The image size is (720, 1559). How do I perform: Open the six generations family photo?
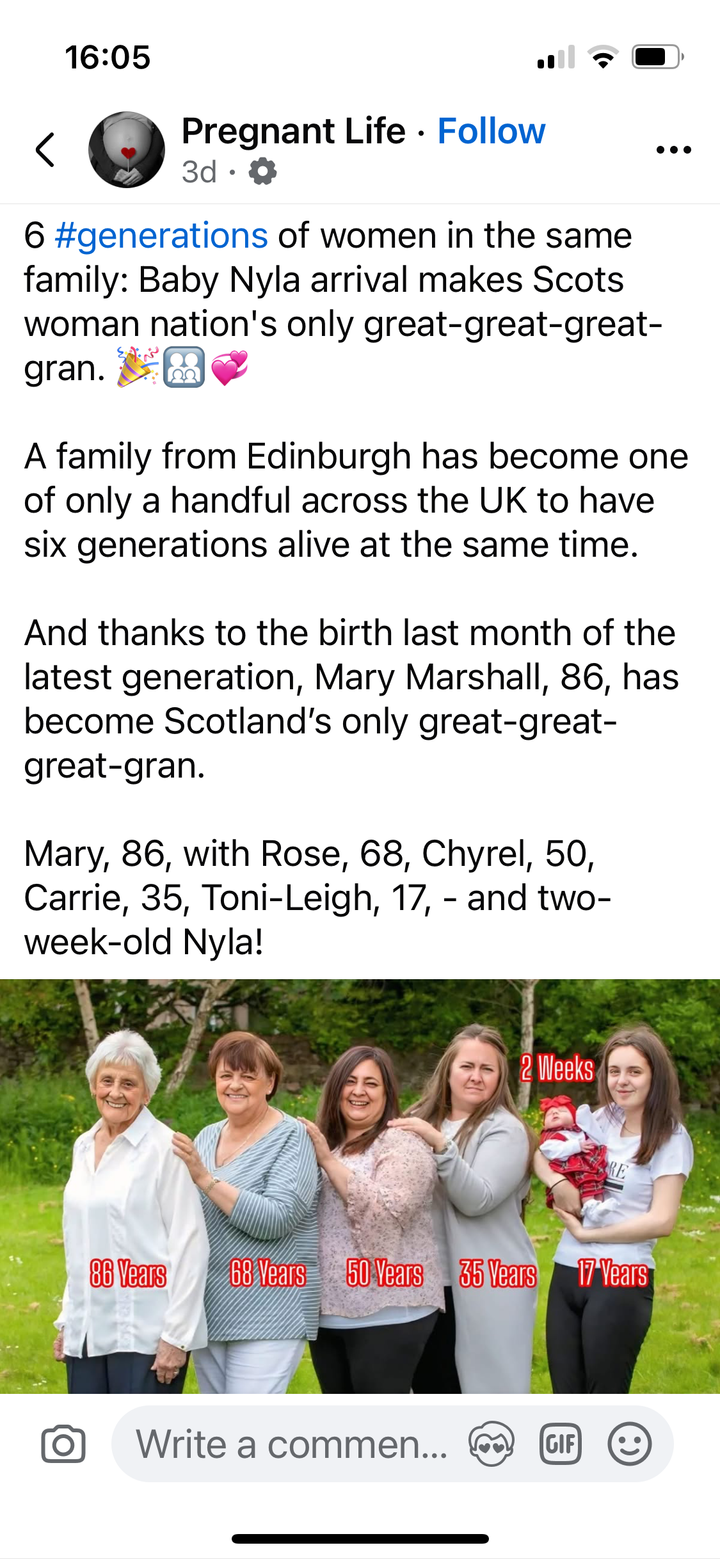click(360, 1186)
